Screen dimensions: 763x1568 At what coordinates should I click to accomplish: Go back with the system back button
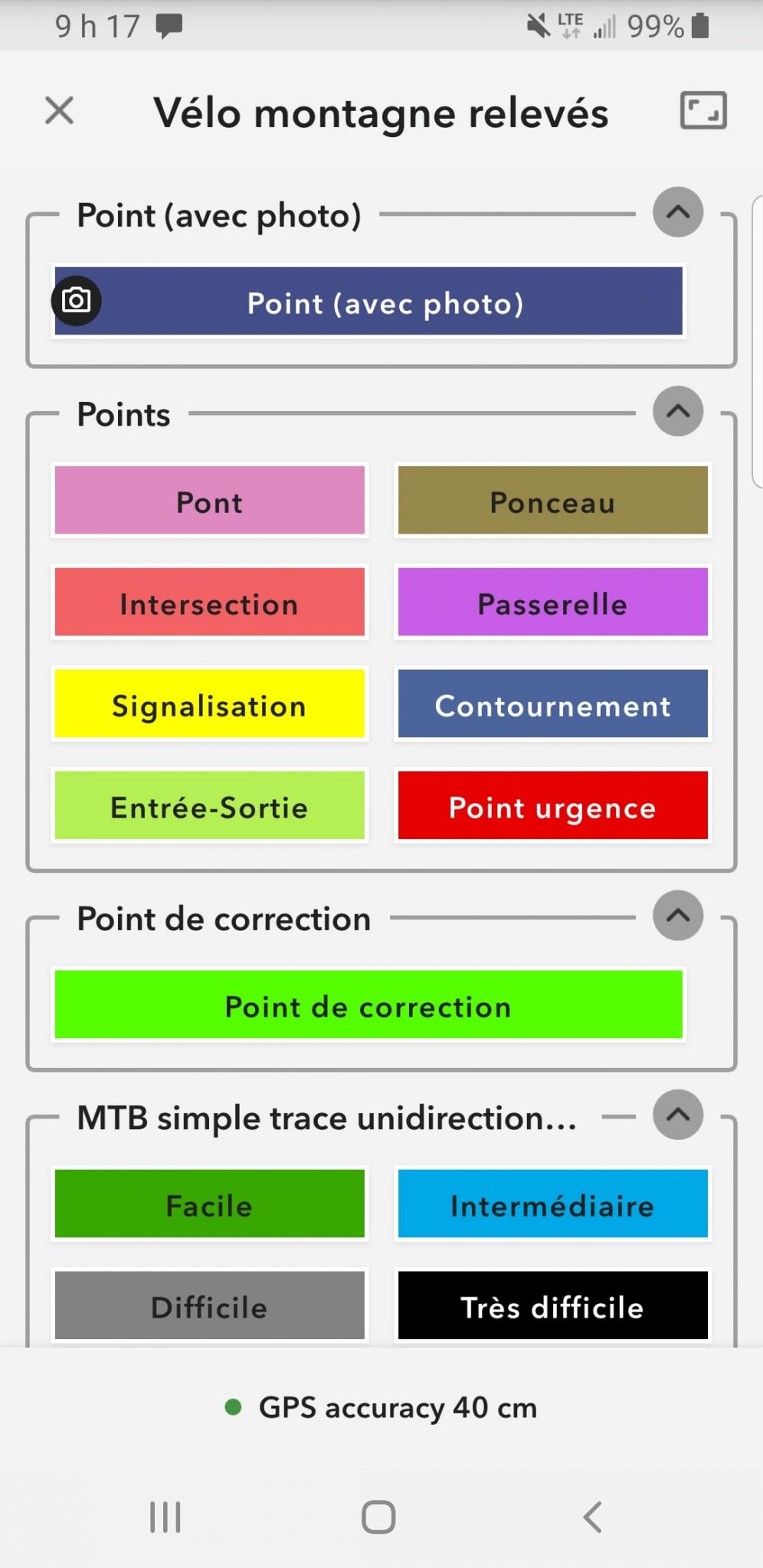click(593, 1517)
